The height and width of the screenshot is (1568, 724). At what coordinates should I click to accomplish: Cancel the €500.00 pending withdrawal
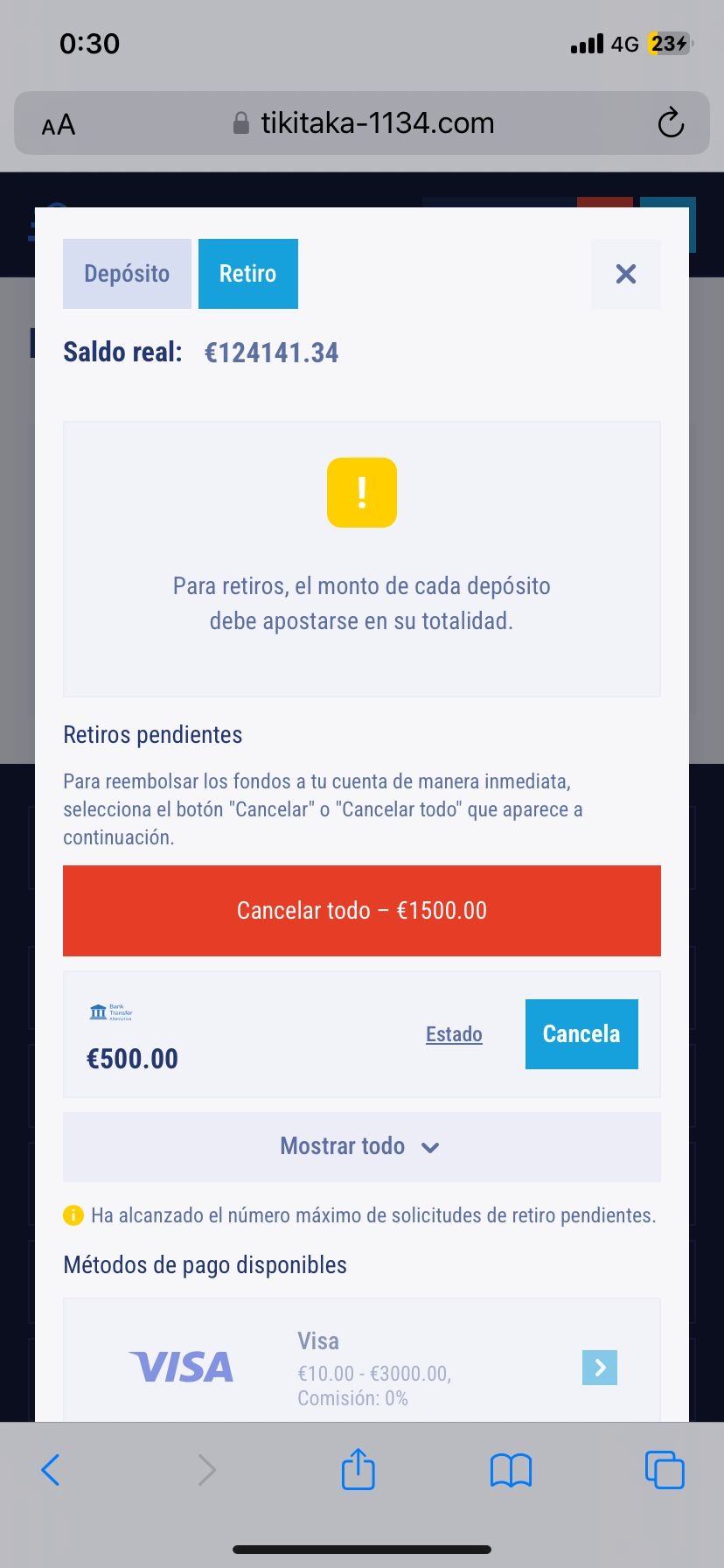(581, 1034)
